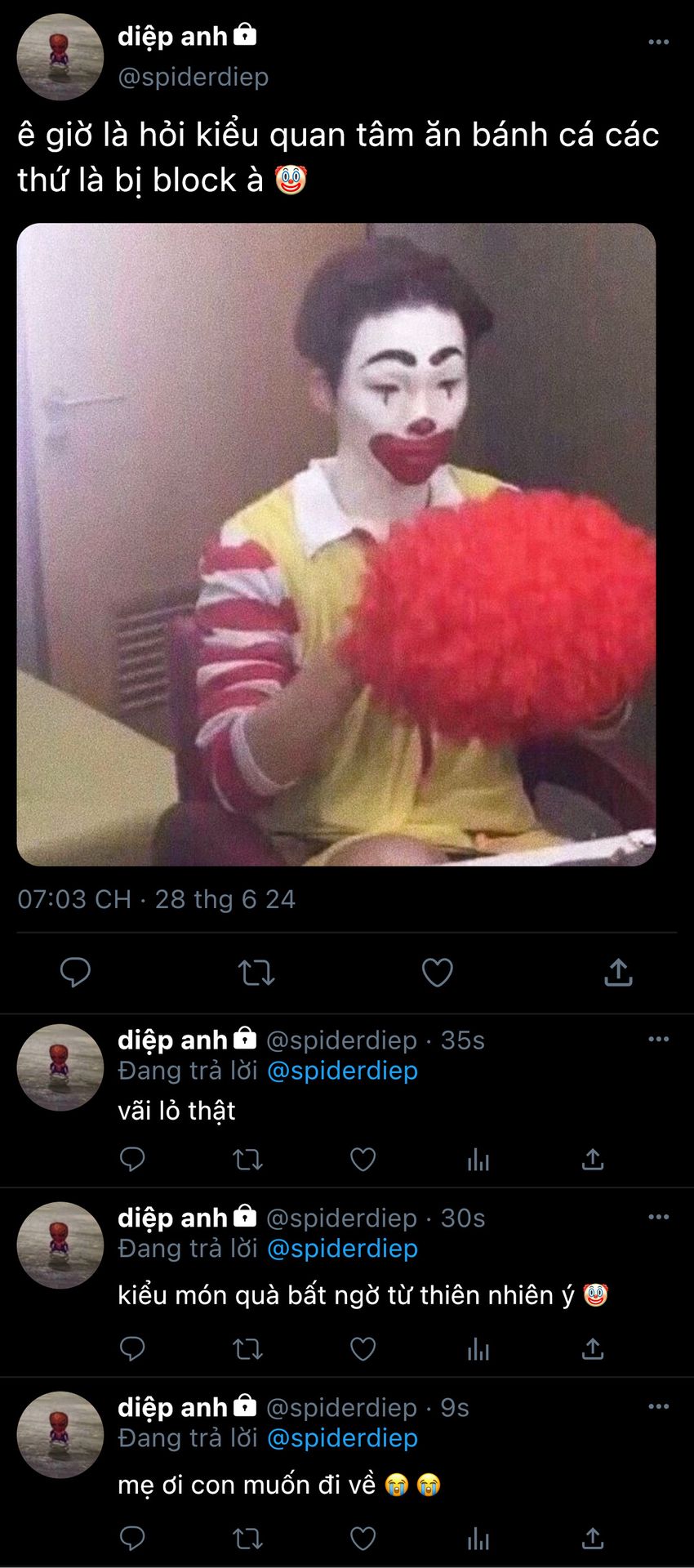The width and height of the screenshot is (694, 1568).
Task: Open options for "mẹ ơi con muốn" reply
Action: click(x=658, y=1406)
